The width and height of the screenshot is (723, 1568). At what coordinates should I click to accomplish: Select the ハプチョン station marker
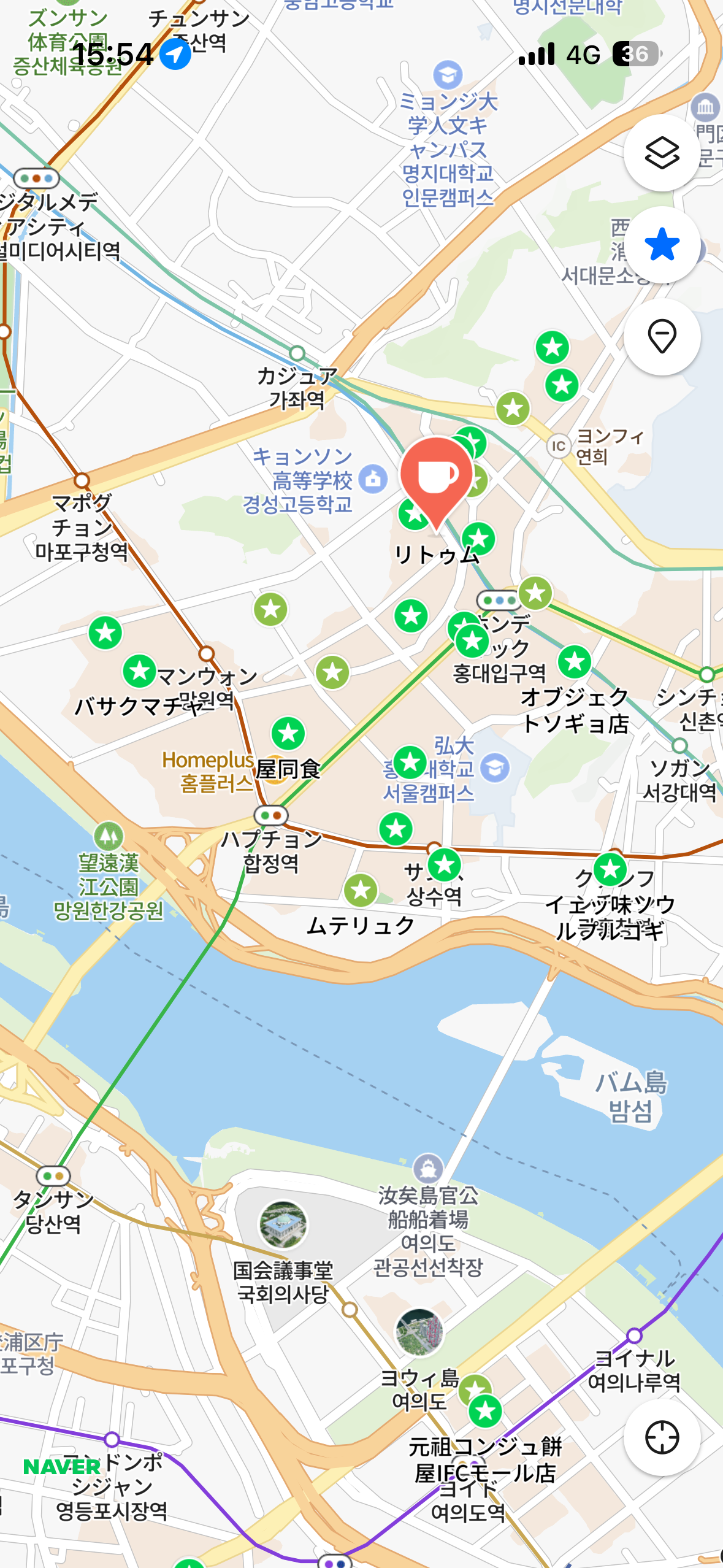click(x=271, y=815)
